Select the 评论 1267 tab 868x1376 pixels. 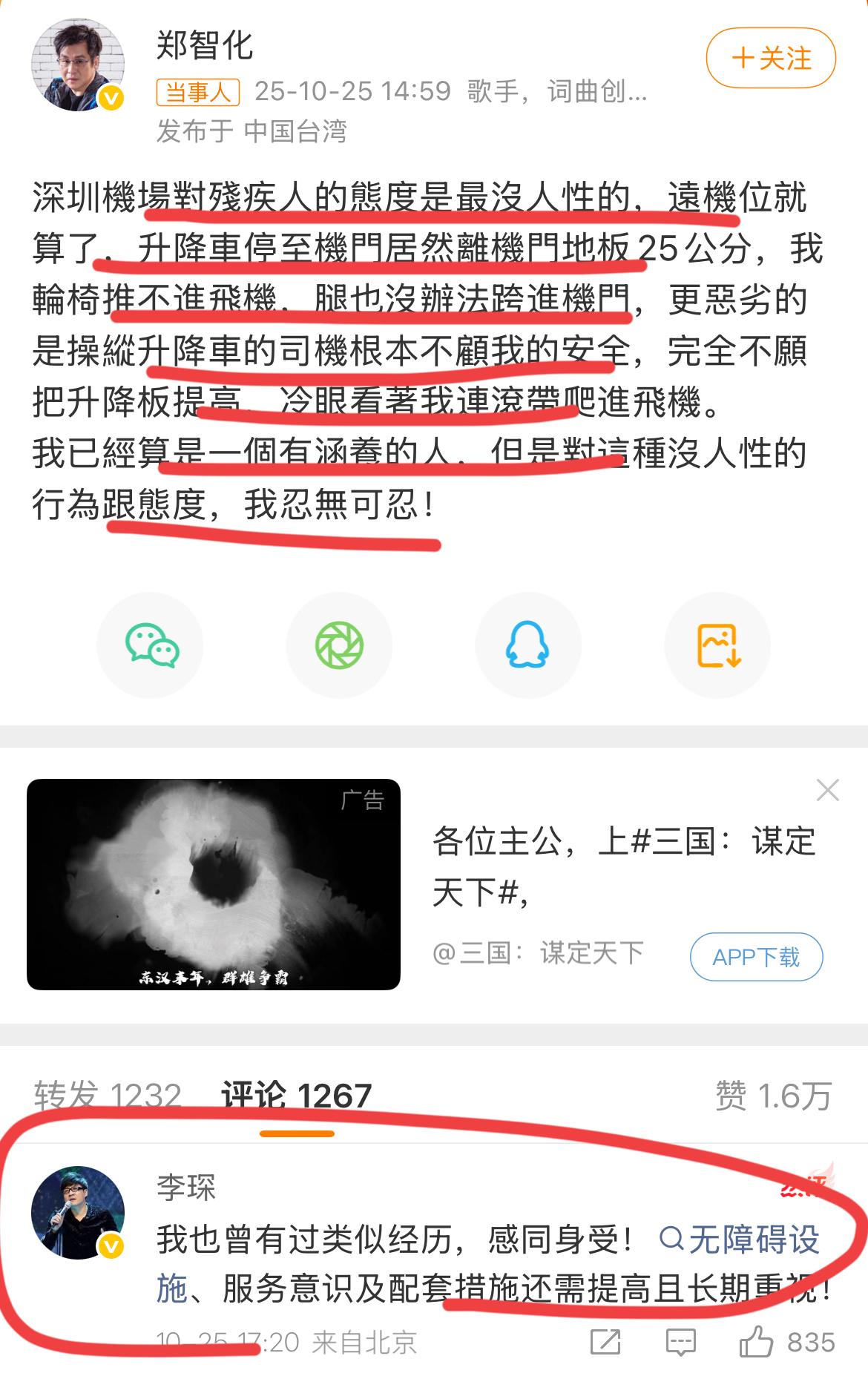coord(297,1095)
